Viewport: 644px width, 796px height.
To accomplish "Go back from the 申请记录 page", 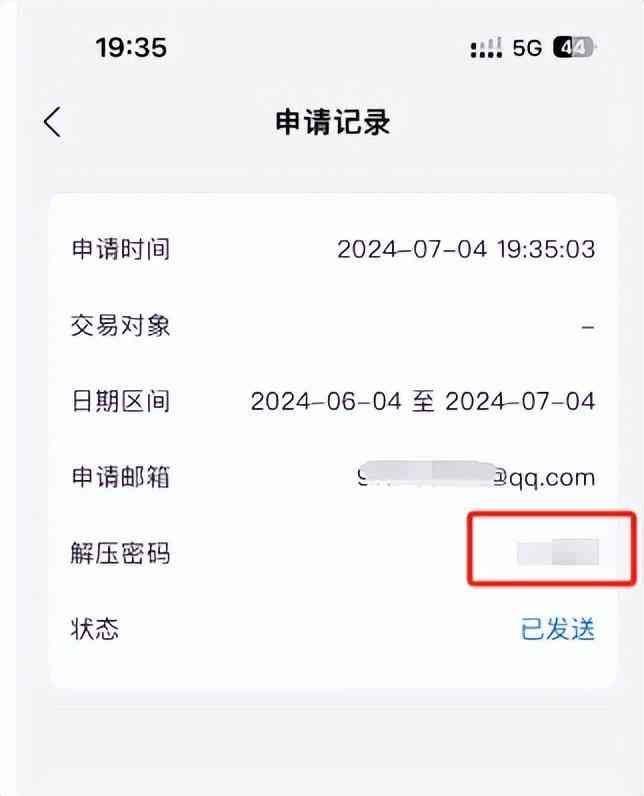I will pyautogui.click(x=52, y=122).
